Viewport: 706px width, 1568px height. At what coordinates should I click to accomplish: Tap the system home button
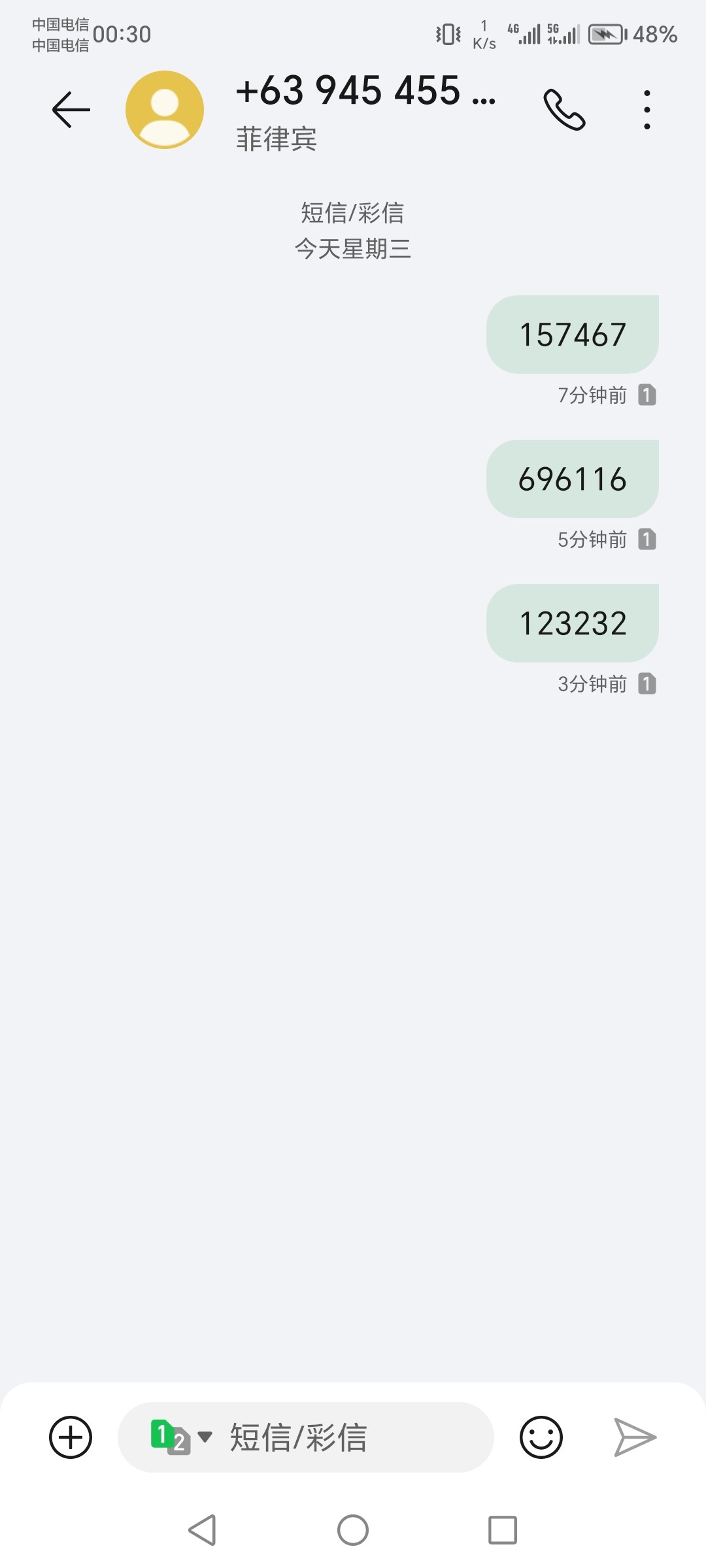tap(353, 1530)
